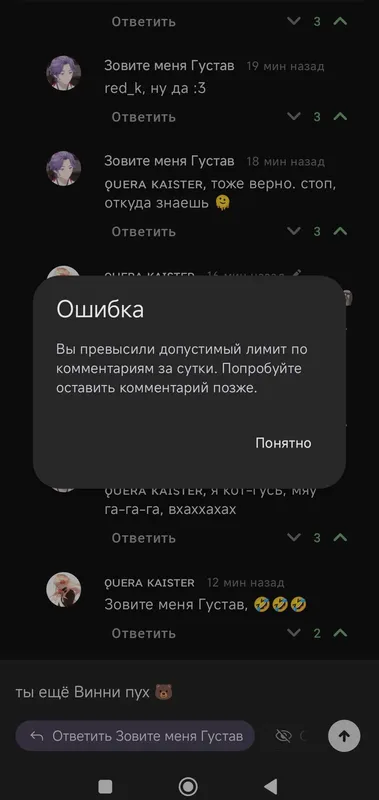Tap the comment text field with Винни пух
379x800 pixels.
[189, 692]
